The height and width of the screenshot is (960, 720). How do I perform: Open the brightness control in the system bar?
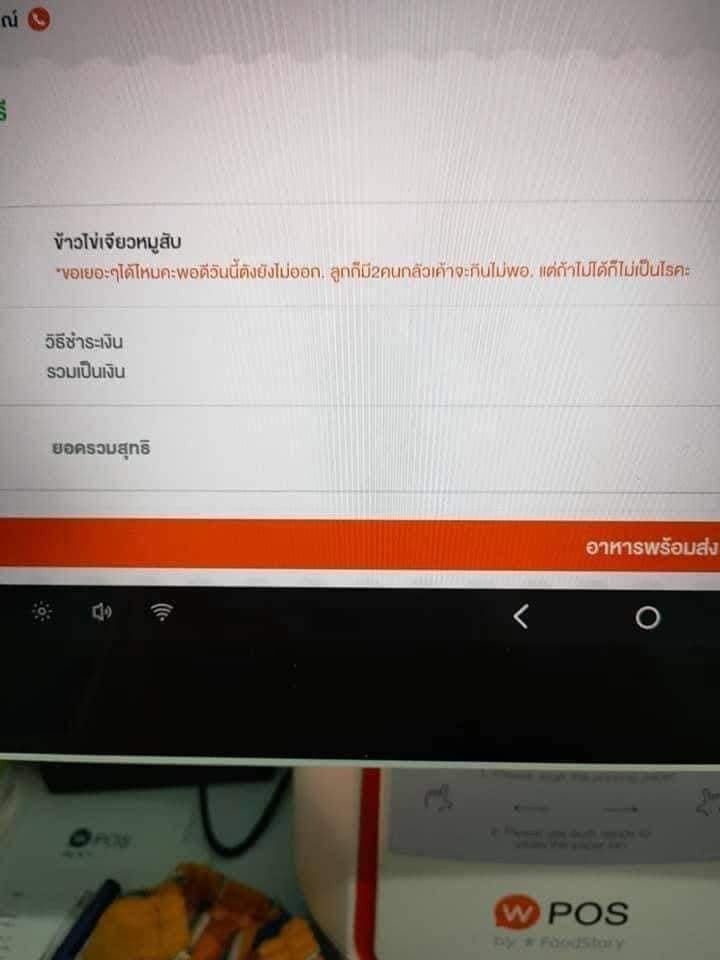42,612
